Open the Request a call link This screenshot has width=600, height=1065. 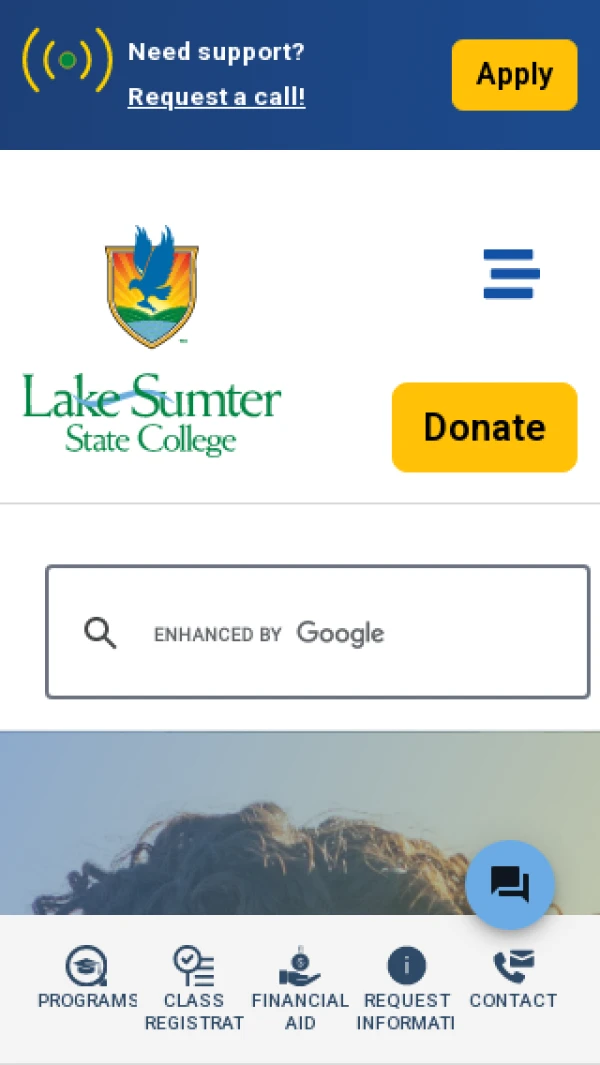tap(216, 97)
